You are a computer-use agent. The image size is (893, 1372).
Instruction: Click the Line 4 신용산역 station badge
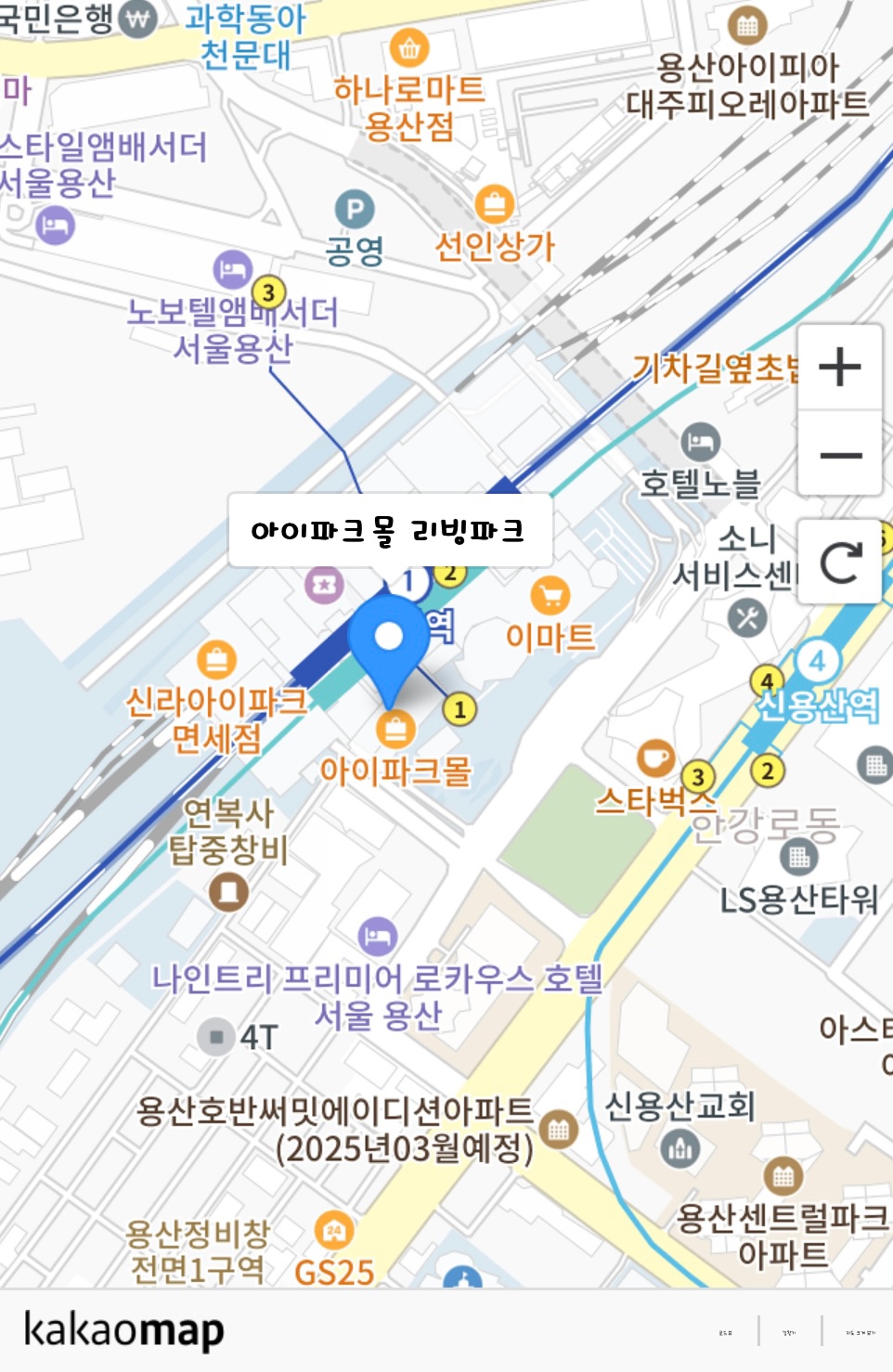pos(818,659)
